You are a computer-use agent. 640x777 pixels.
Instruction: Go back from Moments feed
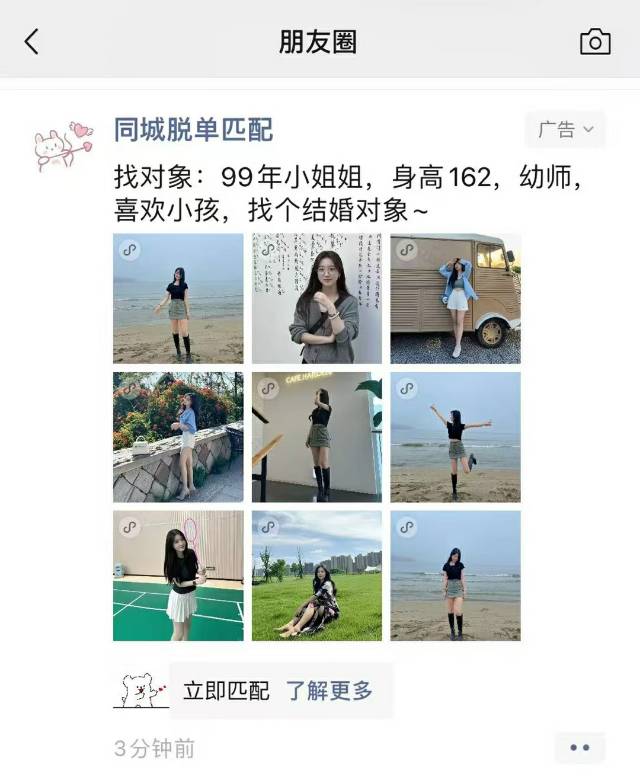32,41
